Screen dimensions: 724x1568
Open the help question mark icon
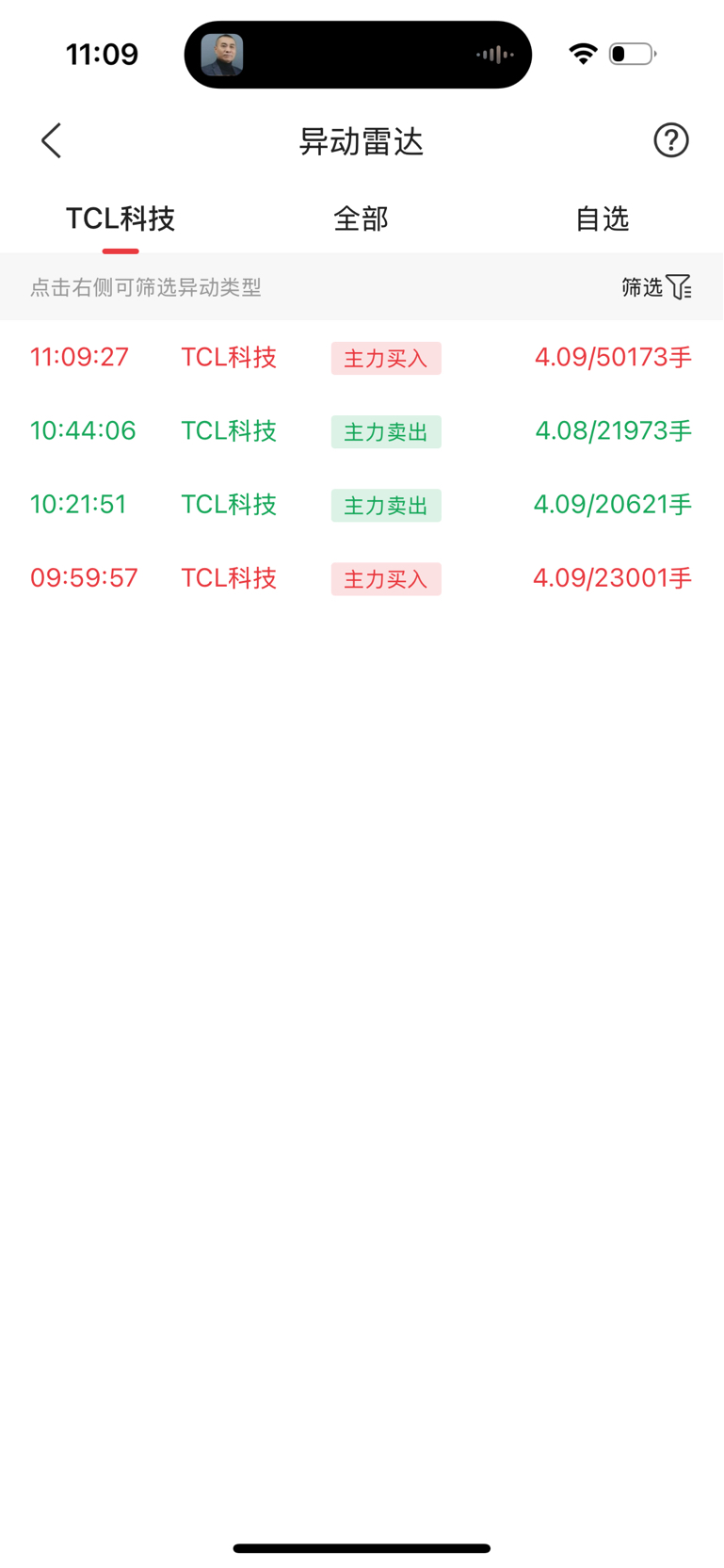tap(670, 141)
